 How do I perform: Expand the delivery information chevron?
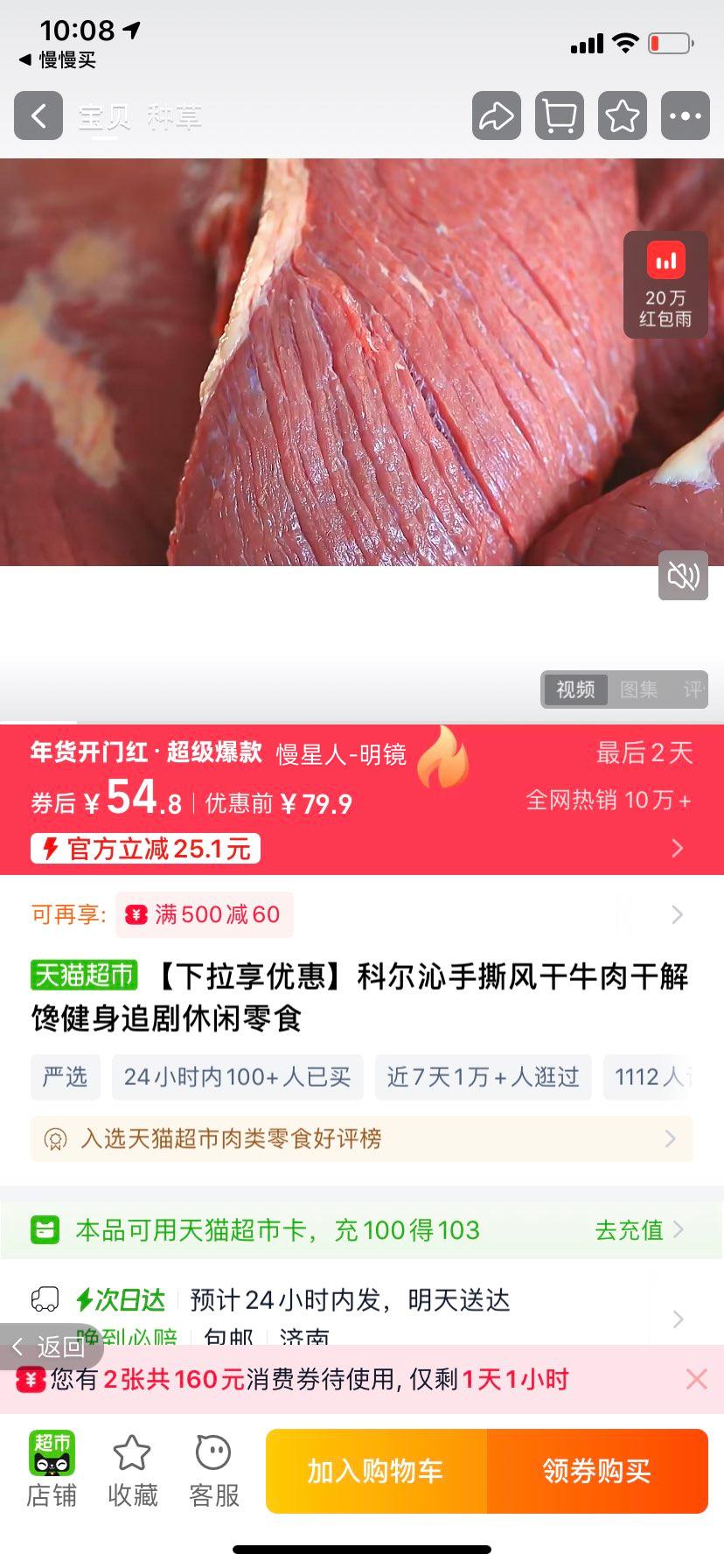pyautogui.click(x=677, y=1319)
